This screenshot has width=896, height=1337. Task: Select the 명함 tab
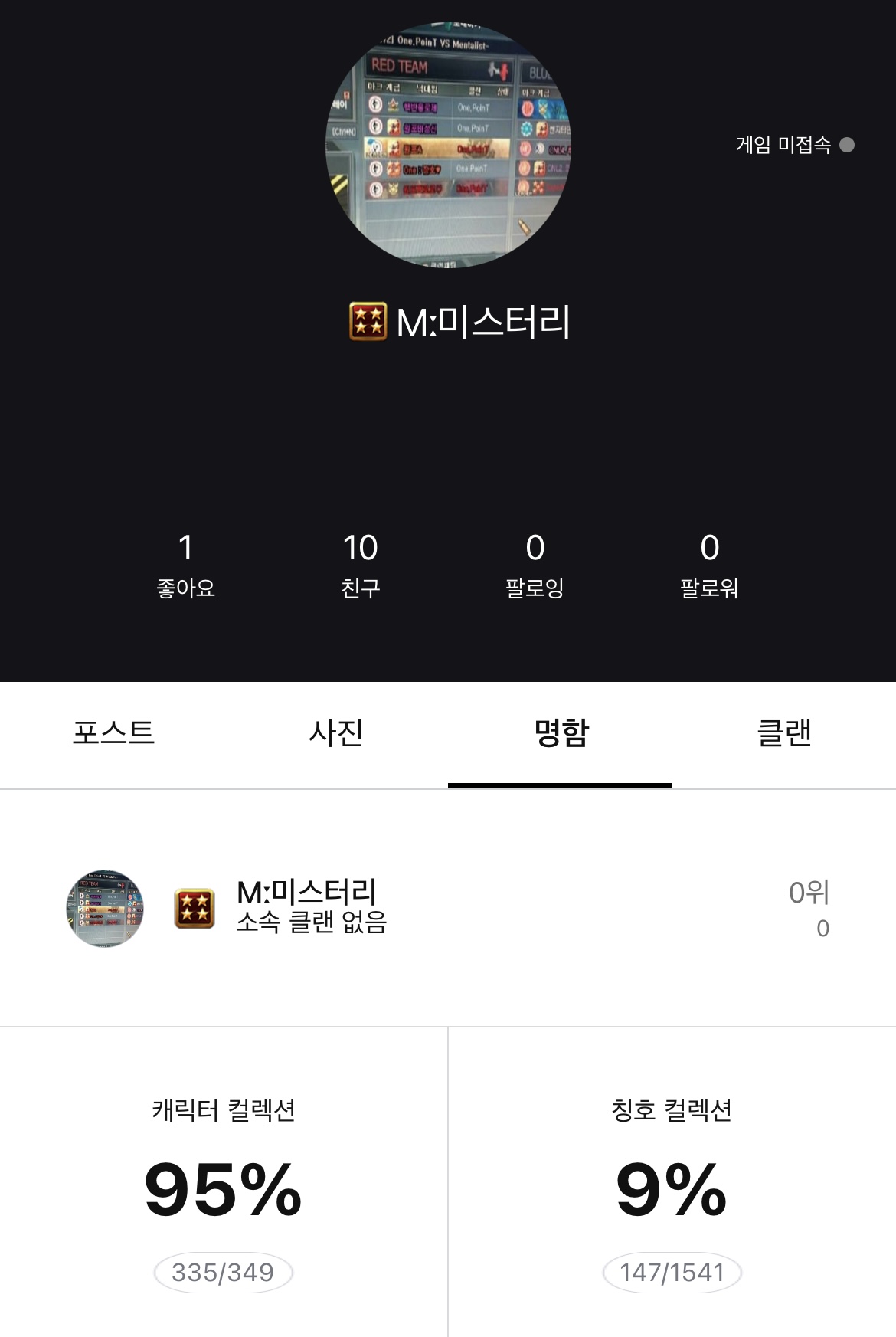click(561, 733)
